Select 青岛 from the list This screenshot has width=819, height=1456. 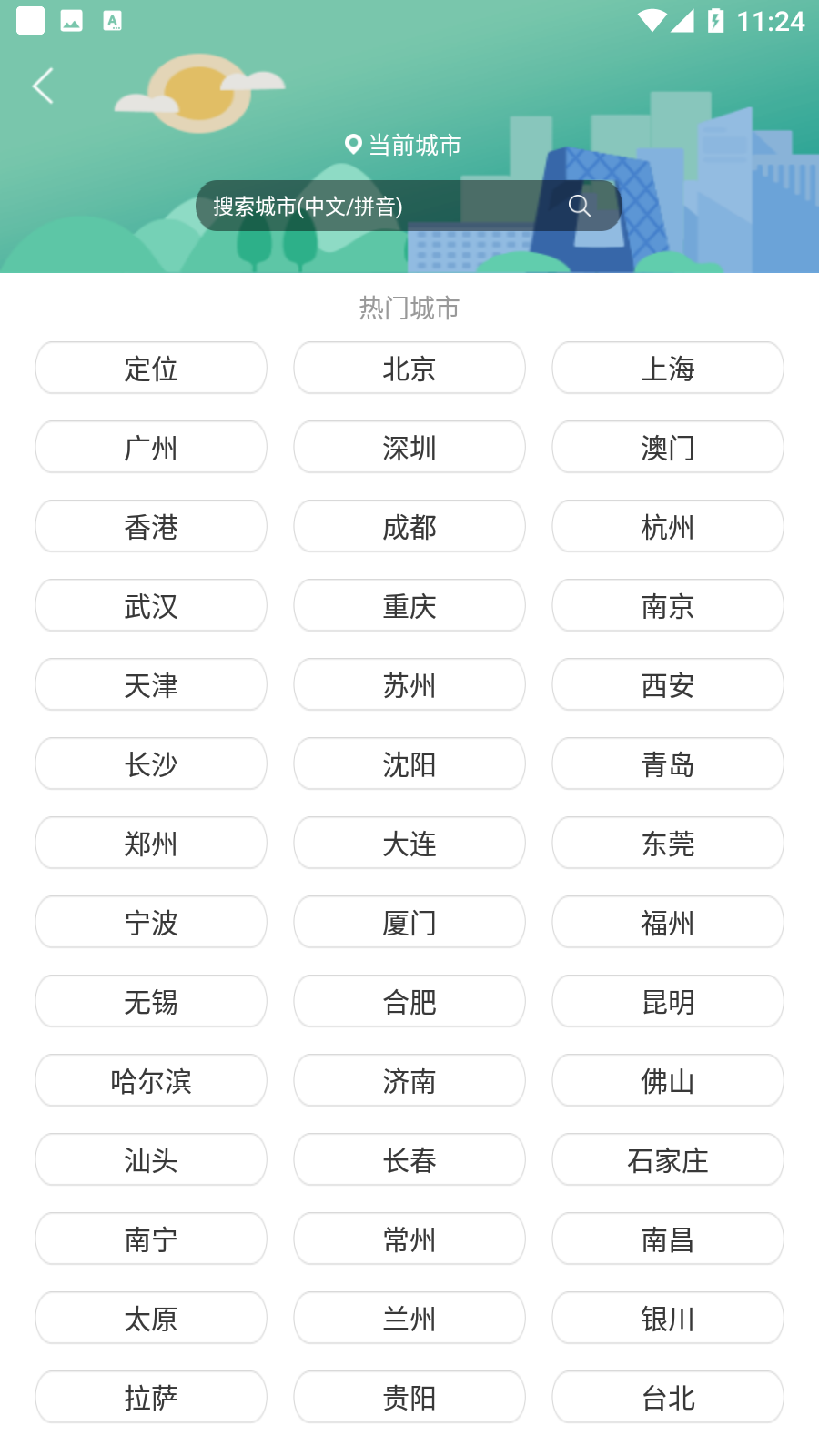[x=668, y=764]
